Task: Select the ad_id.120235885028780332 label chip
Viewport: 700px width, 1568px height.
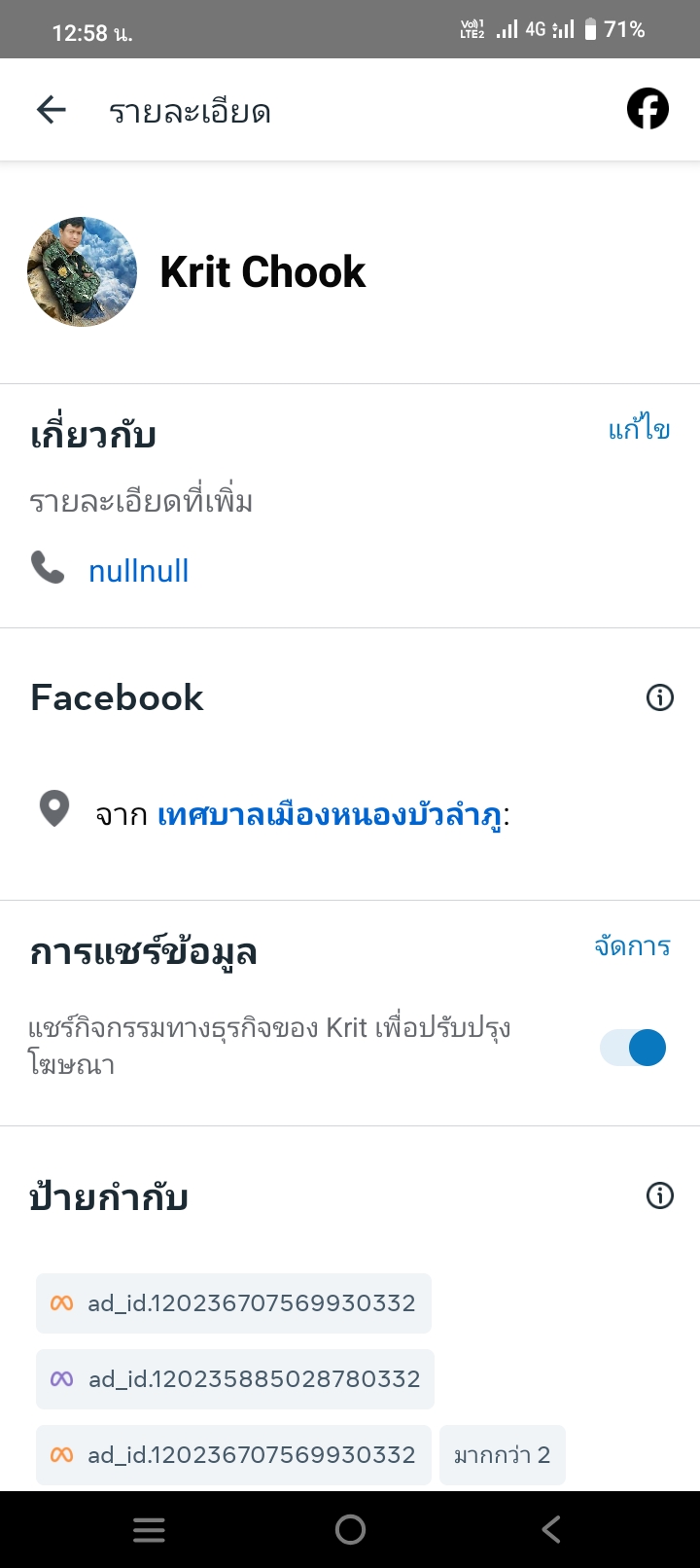Action: pyautogui.click(x=235, y=1379)
